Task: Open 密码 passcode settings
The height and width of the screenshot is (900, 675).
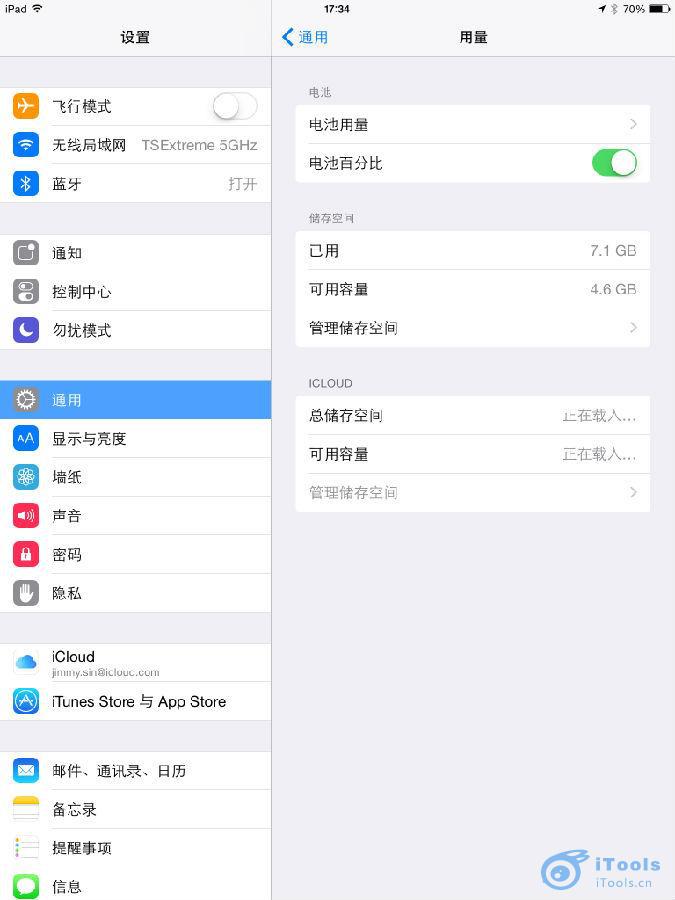Action: click(x=135, y=554)
